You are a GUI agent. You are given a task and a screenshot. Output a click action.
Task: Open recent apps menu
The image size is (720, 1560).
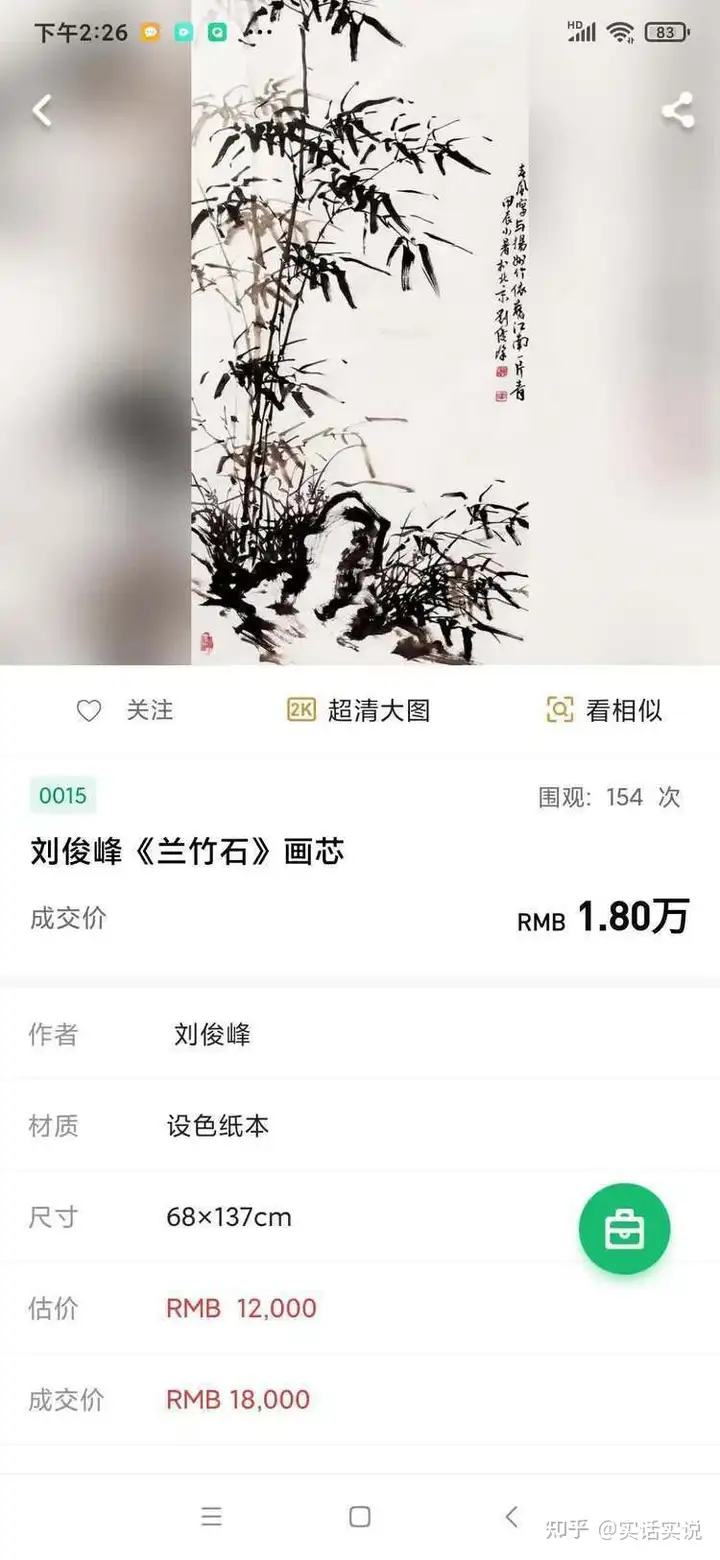coord(211,1517)
